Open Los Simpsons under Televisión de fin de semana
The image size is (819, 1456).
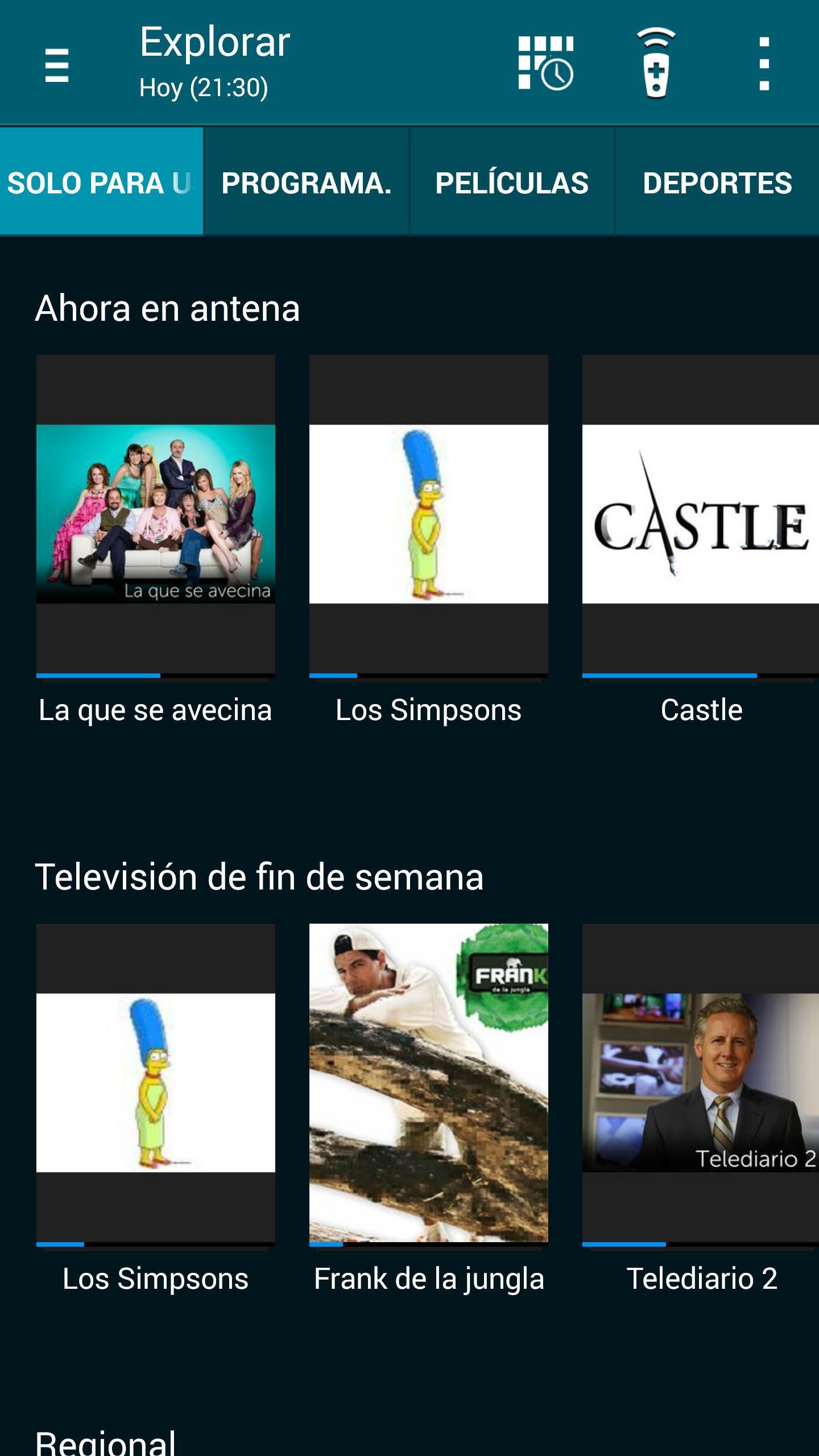click(x=156, y=1083)
